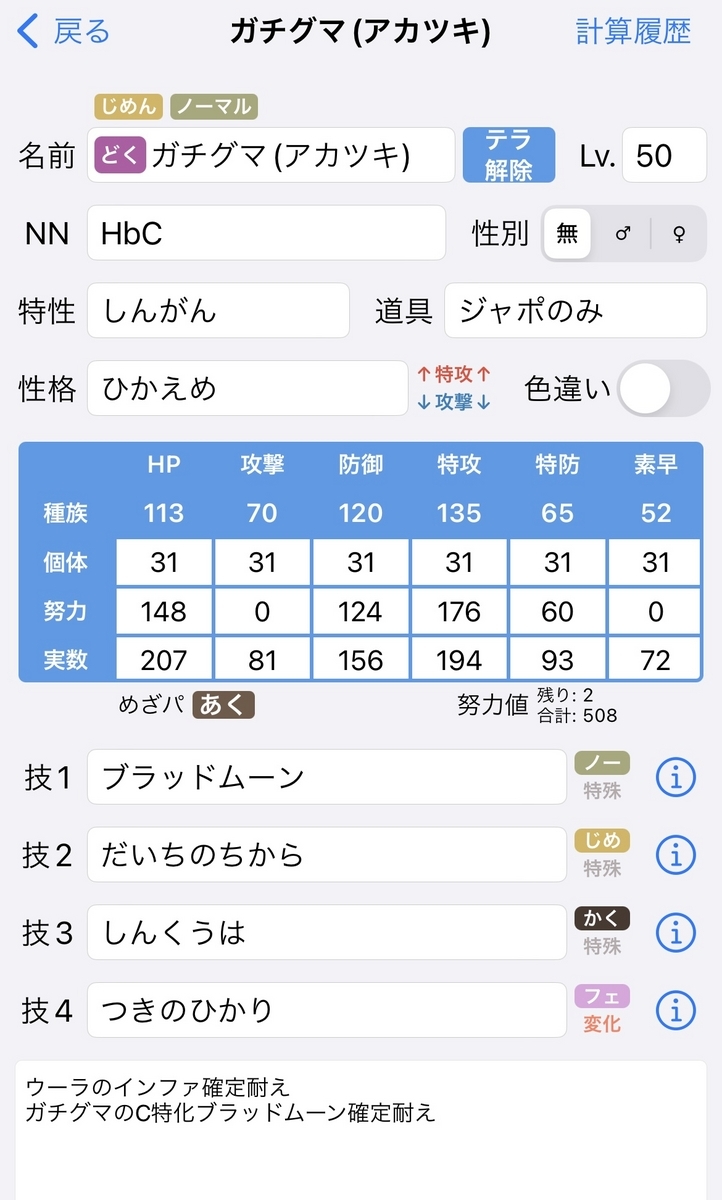Change the 道具 field ジャポのみ
This screenshot has height=1200, width=722.
(x=576, y=311)
